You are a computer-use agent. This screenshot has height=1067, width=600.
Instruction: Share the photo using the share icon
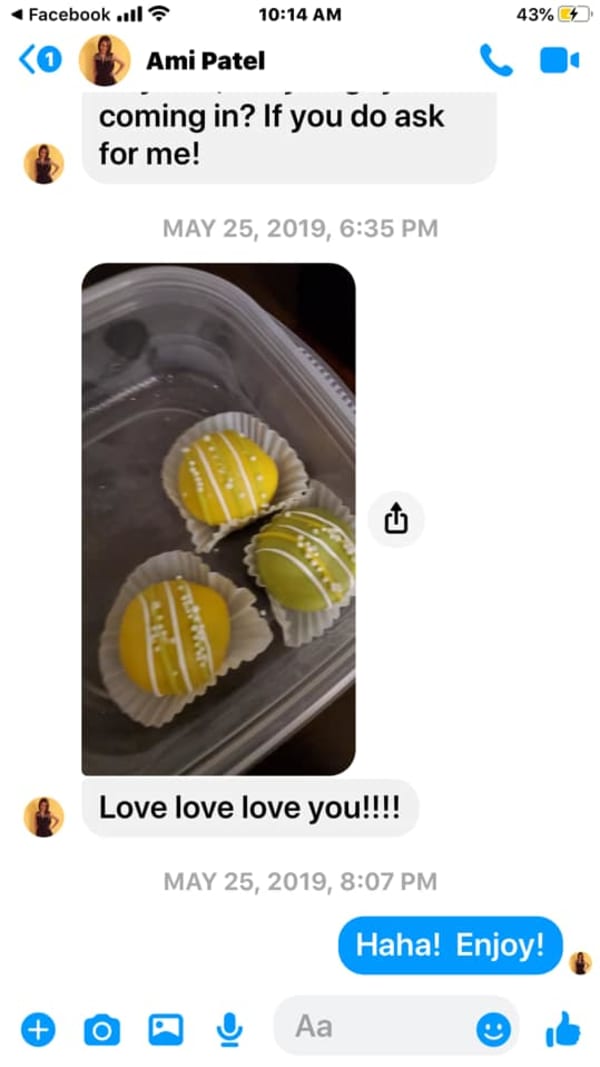[396, 519]
